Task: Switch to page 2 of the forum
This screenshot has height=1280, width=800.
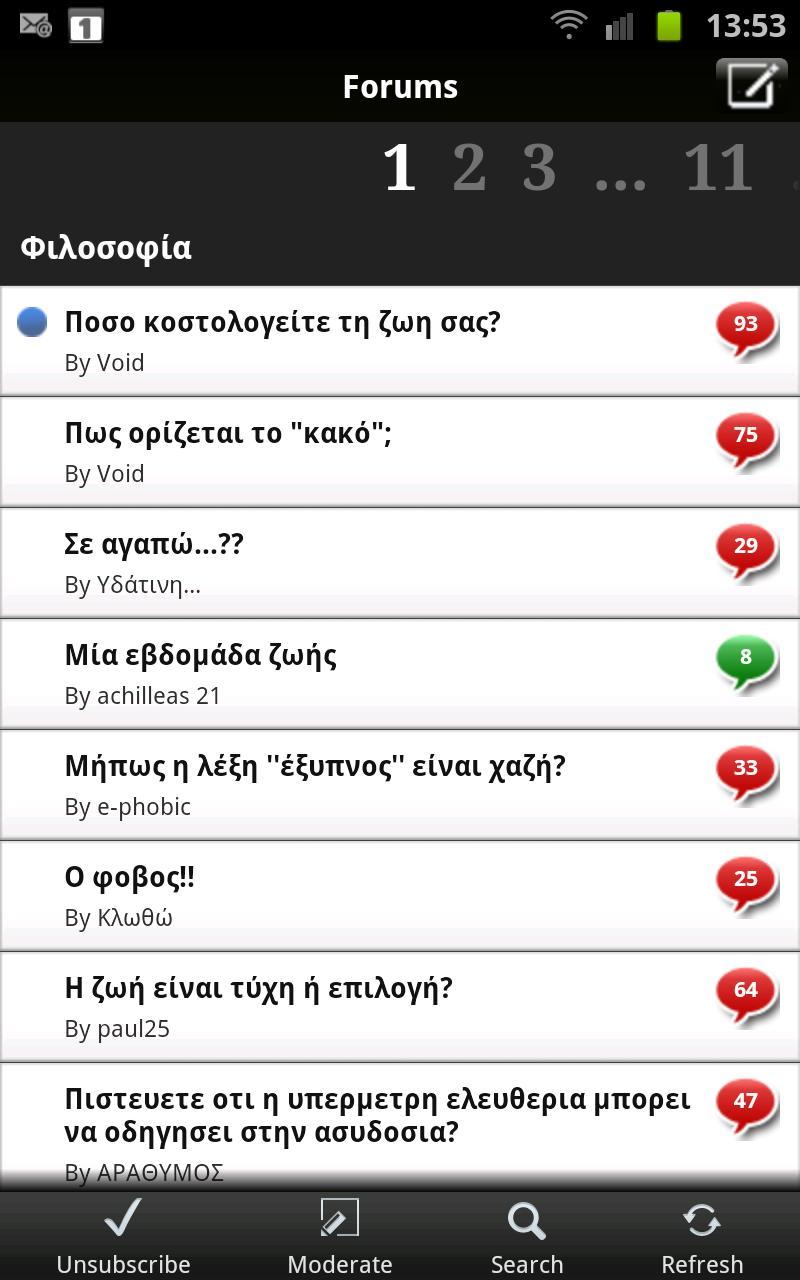Action: [x=468, y=168]
